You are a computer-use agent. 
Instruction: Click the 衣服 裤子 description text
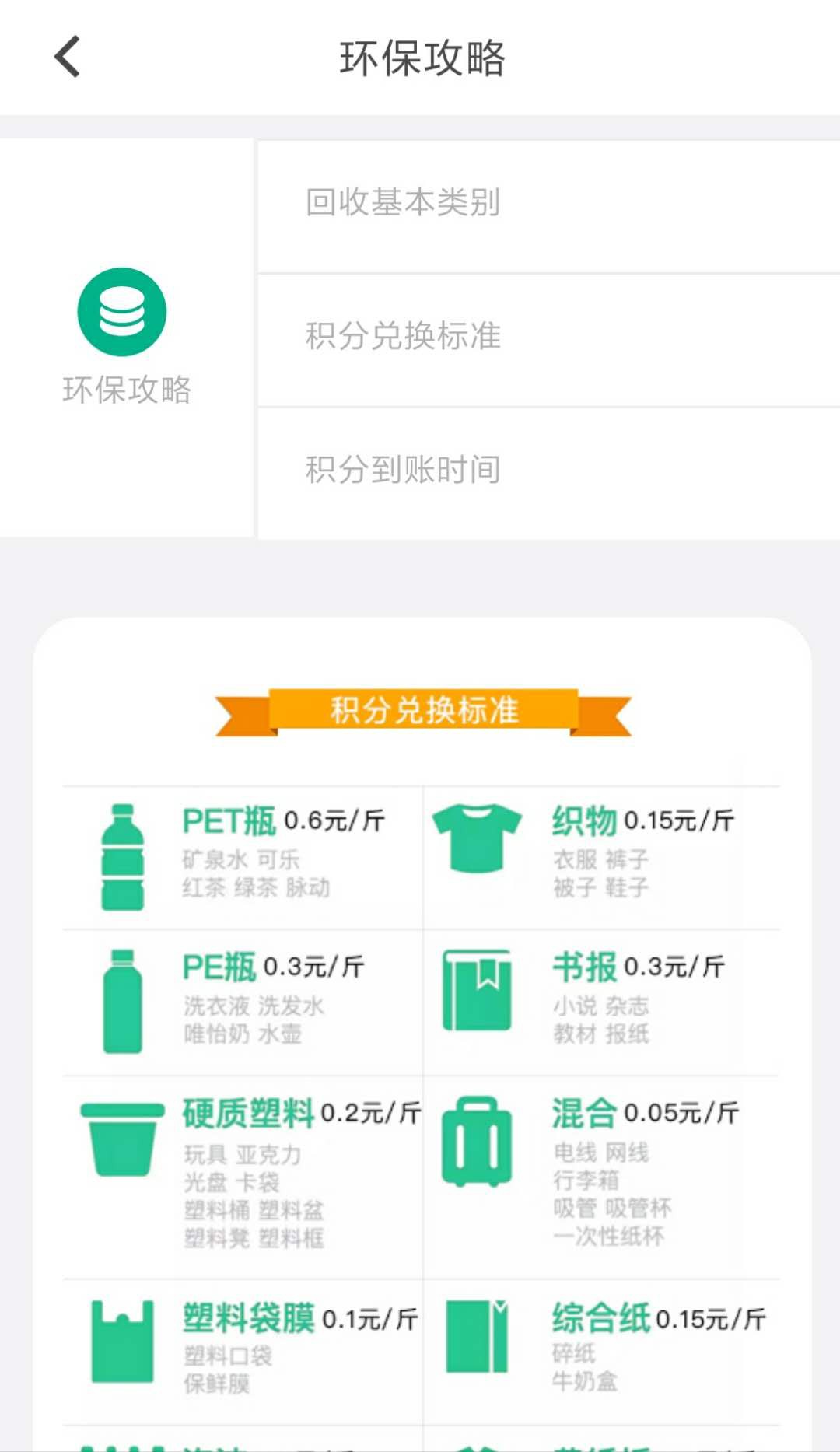coord(603,857)
